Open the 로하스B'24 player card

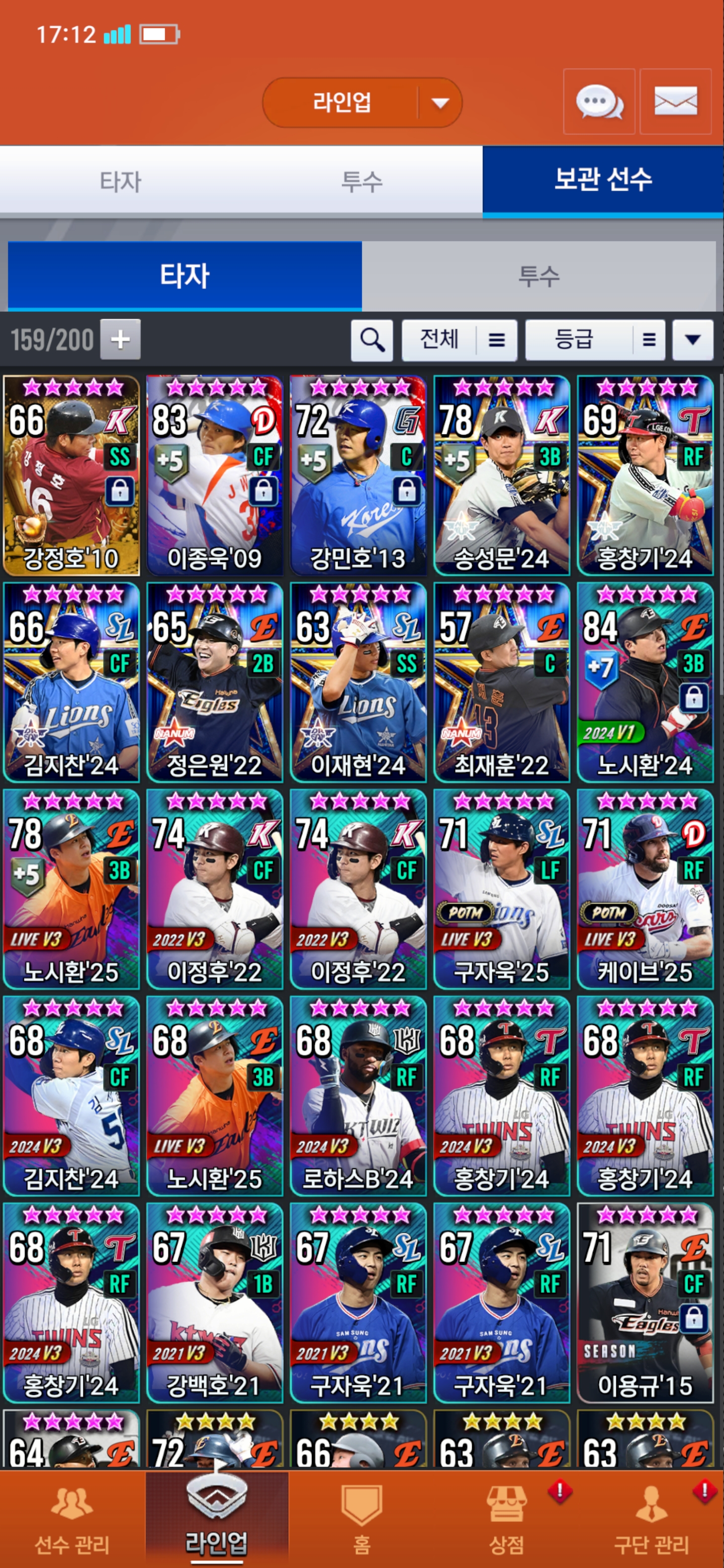pos(358,1096)
